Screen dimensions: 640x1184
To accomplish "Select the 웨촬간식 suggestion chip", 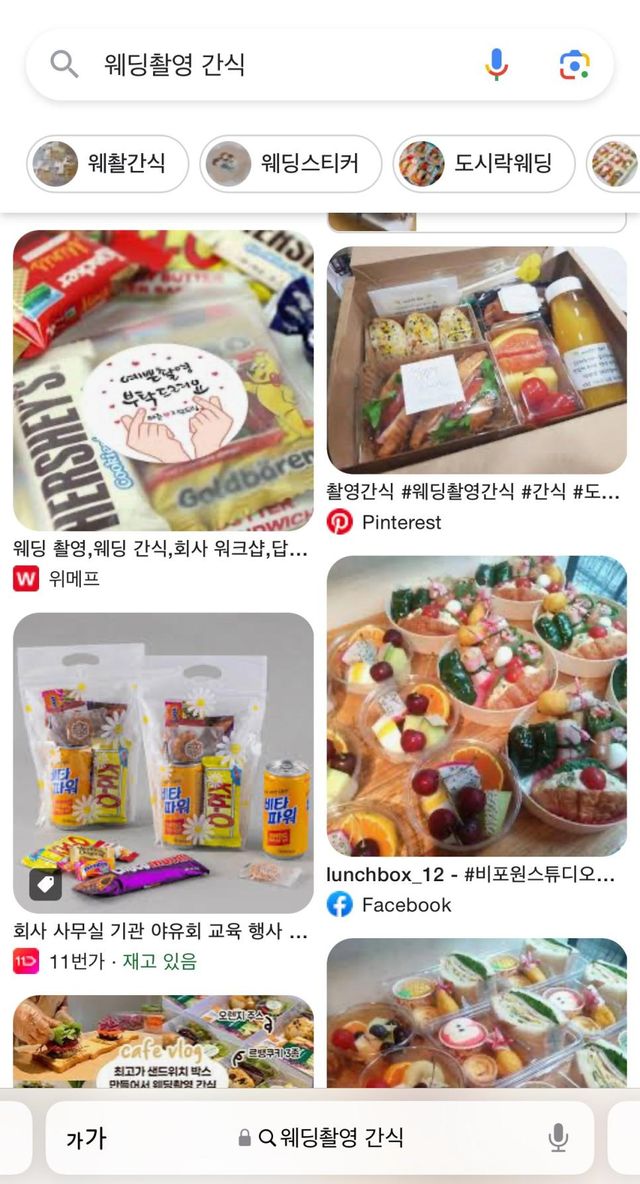I will (x=108, y=163).
